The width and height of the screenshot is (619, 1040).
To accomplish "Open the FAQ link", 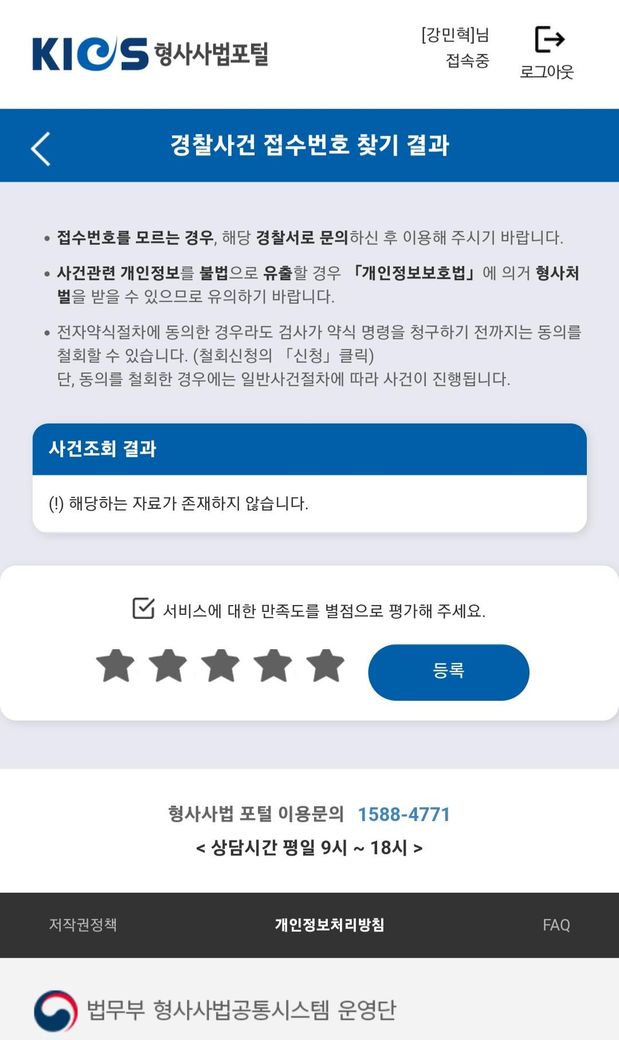I will [x=556, y=925].
